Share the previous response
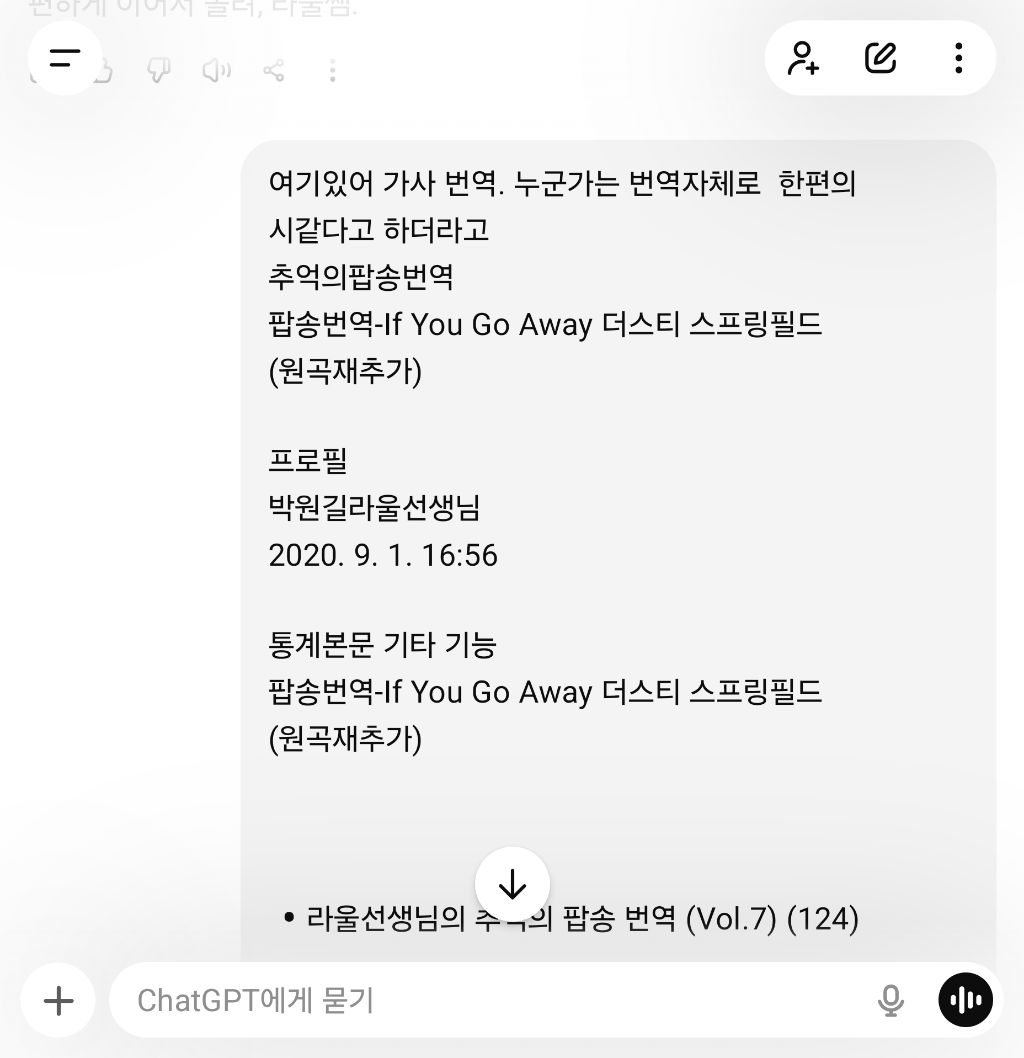The image size is (1024, 1058). (274, 70)
